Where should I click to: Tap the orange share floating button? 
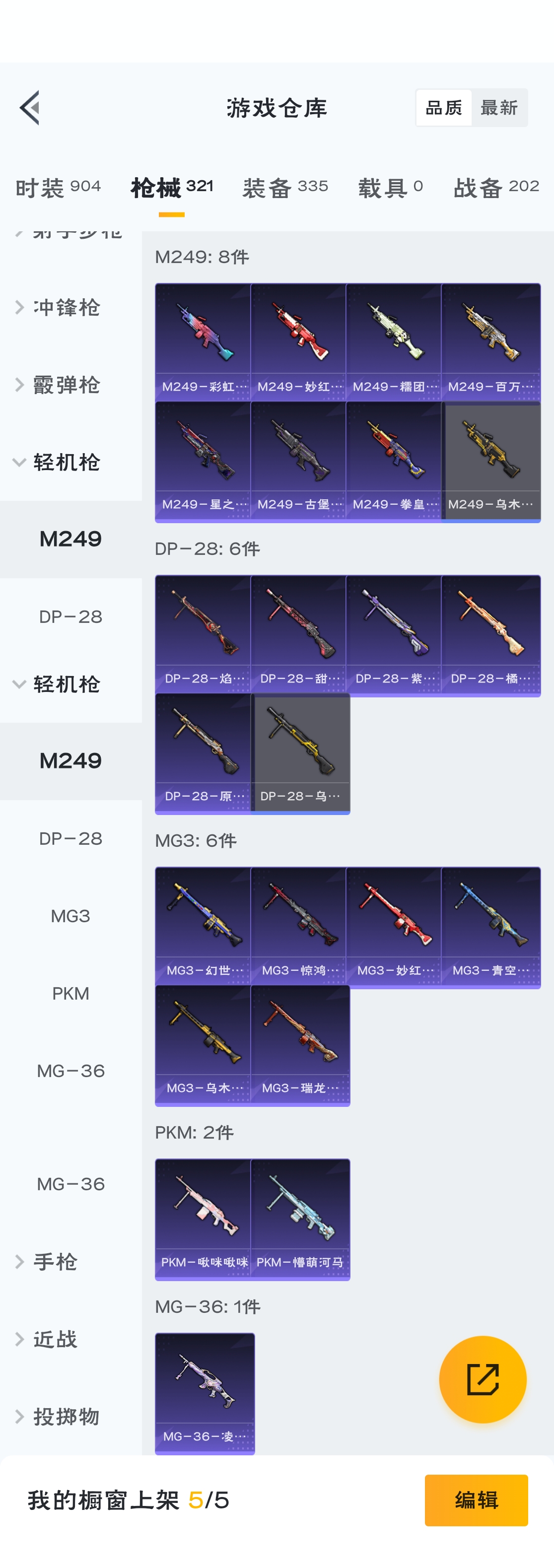[x=482, y=1379]
